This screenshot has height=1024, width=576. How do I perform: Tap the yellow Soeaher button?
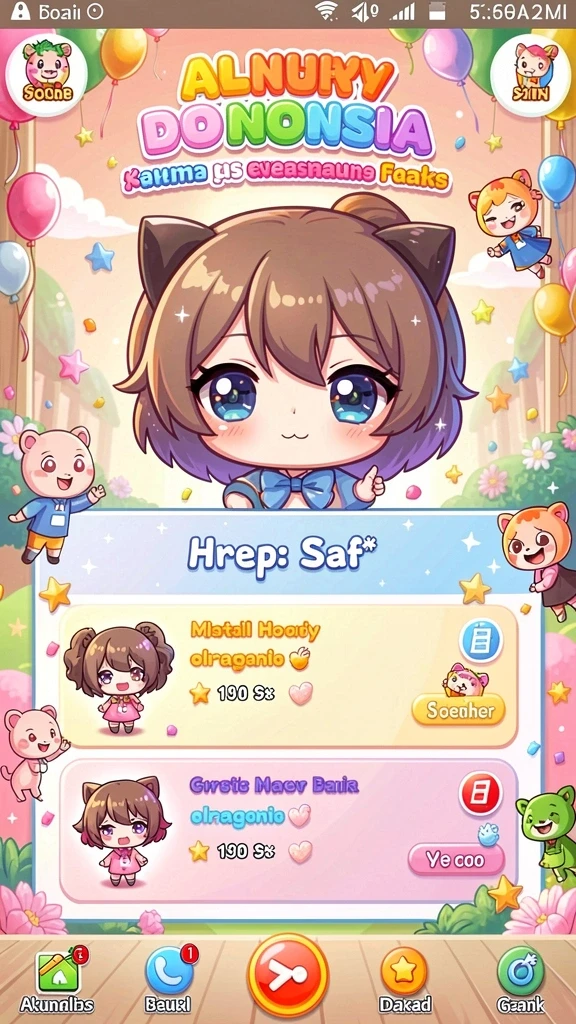[x=458, y=710]
